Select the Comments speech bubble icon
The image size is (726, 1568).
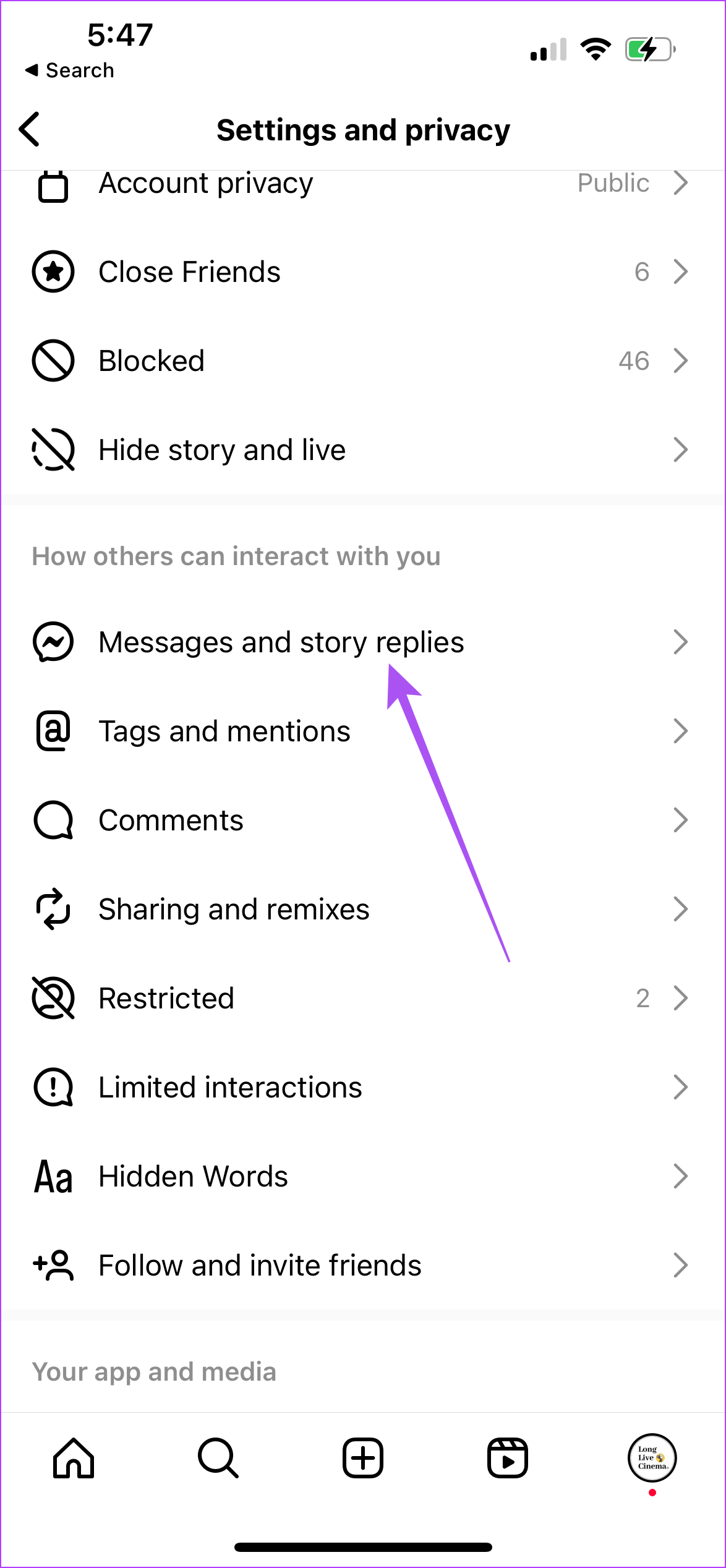pos(53,820)
